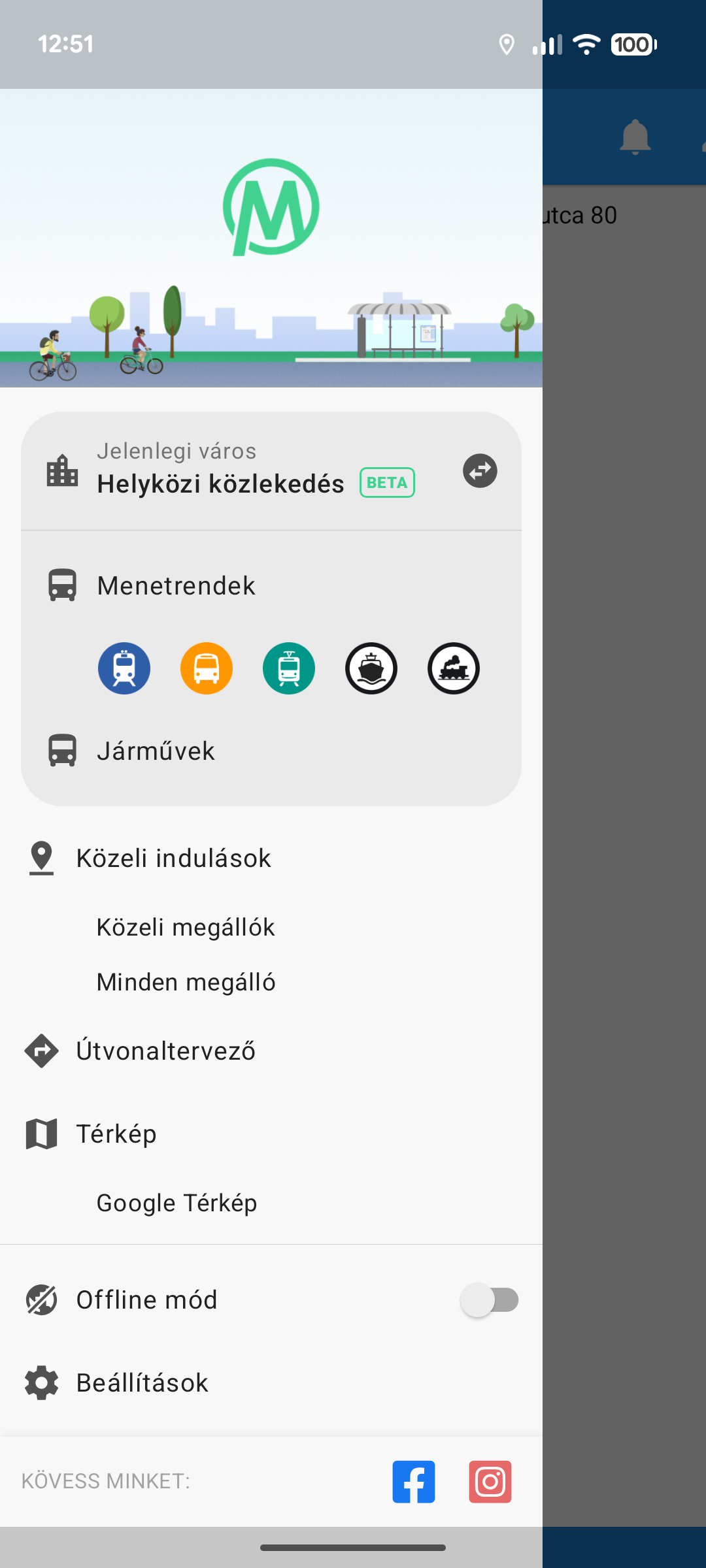Launch the Útvonaltervező route planner

[165, 1051]
